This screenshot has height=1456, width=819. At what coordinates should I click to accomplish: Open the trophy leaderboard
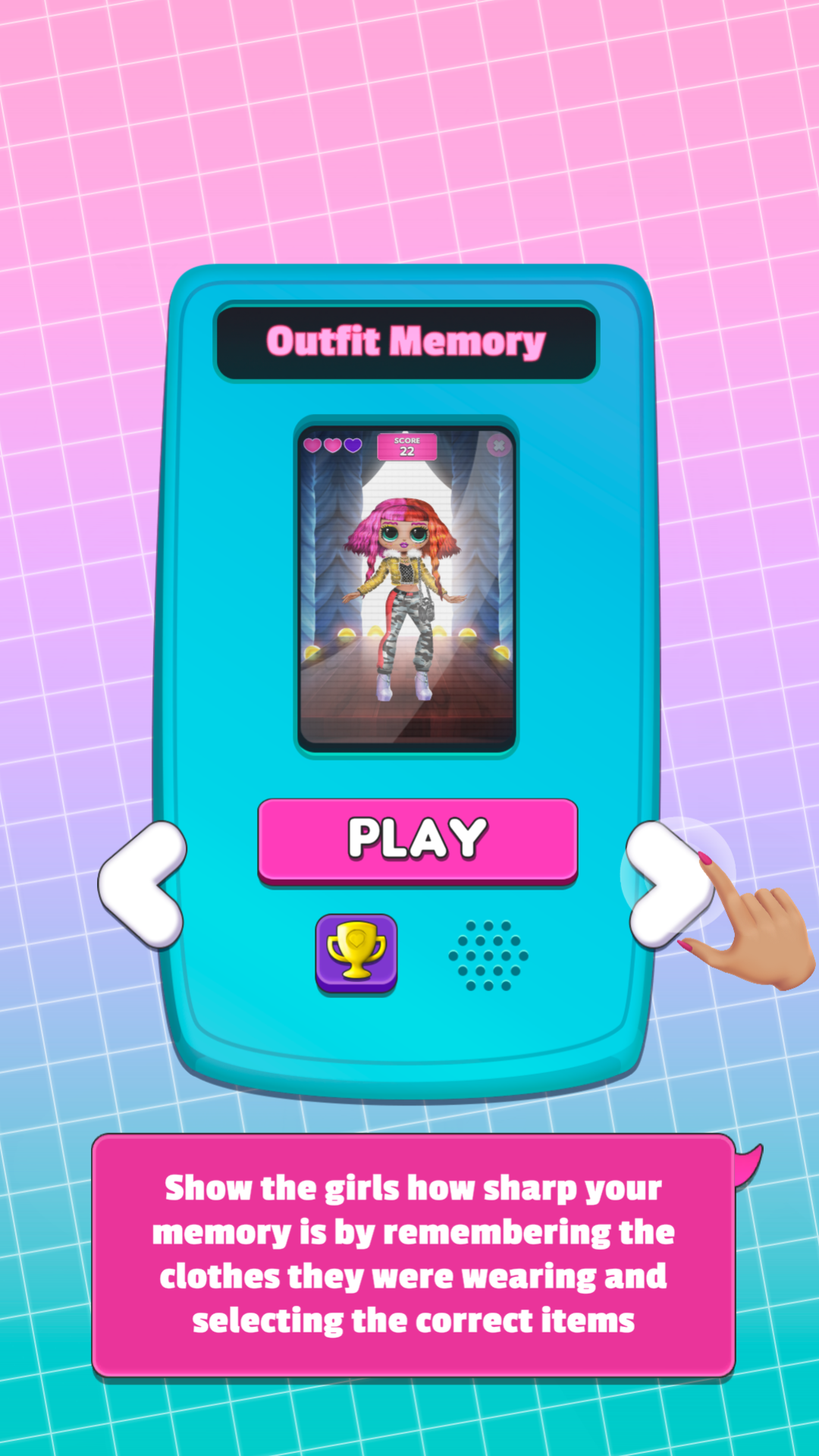(356, 953)
